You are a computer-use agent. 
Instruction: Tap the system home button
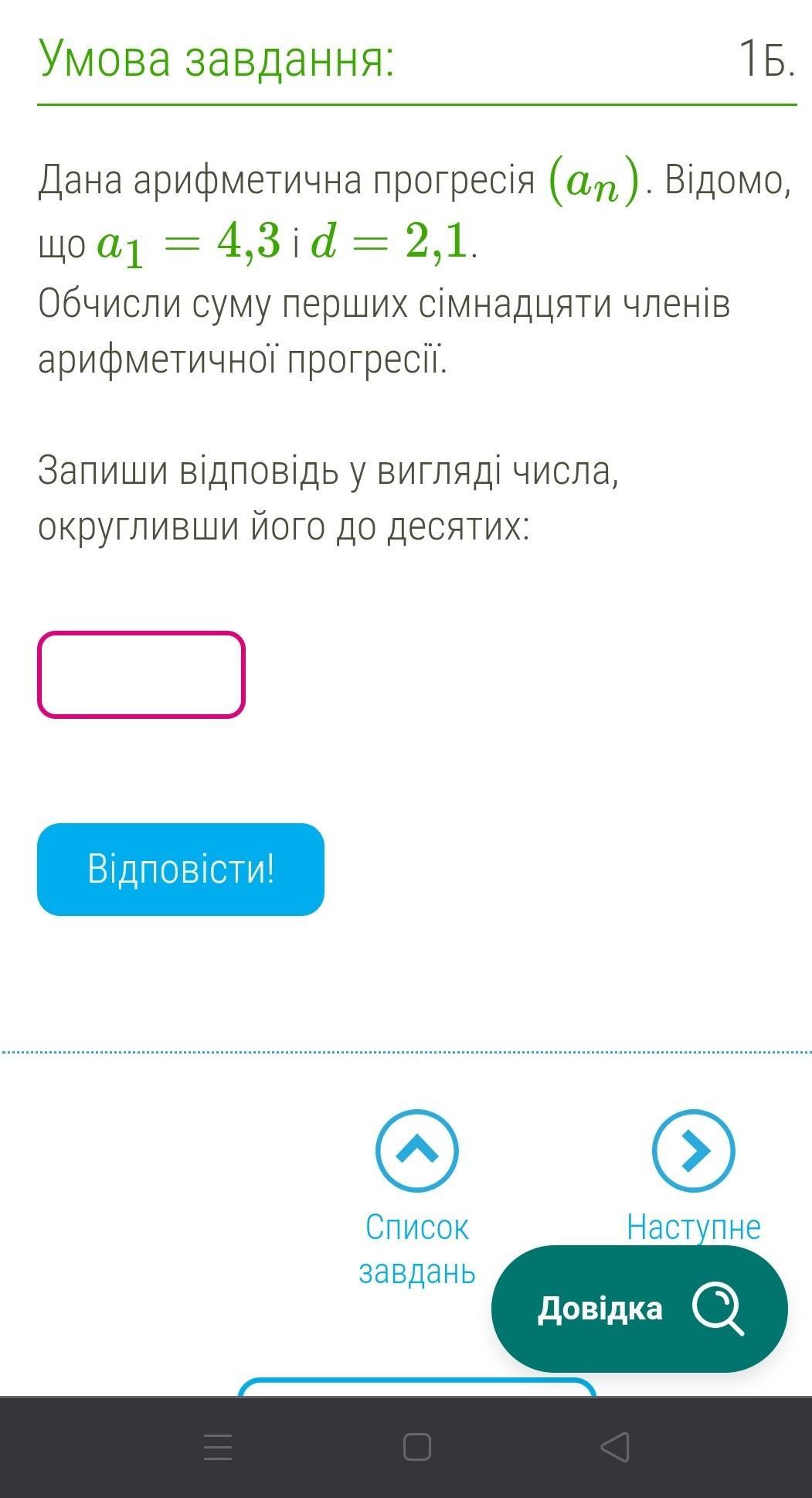coord(417,1447)
